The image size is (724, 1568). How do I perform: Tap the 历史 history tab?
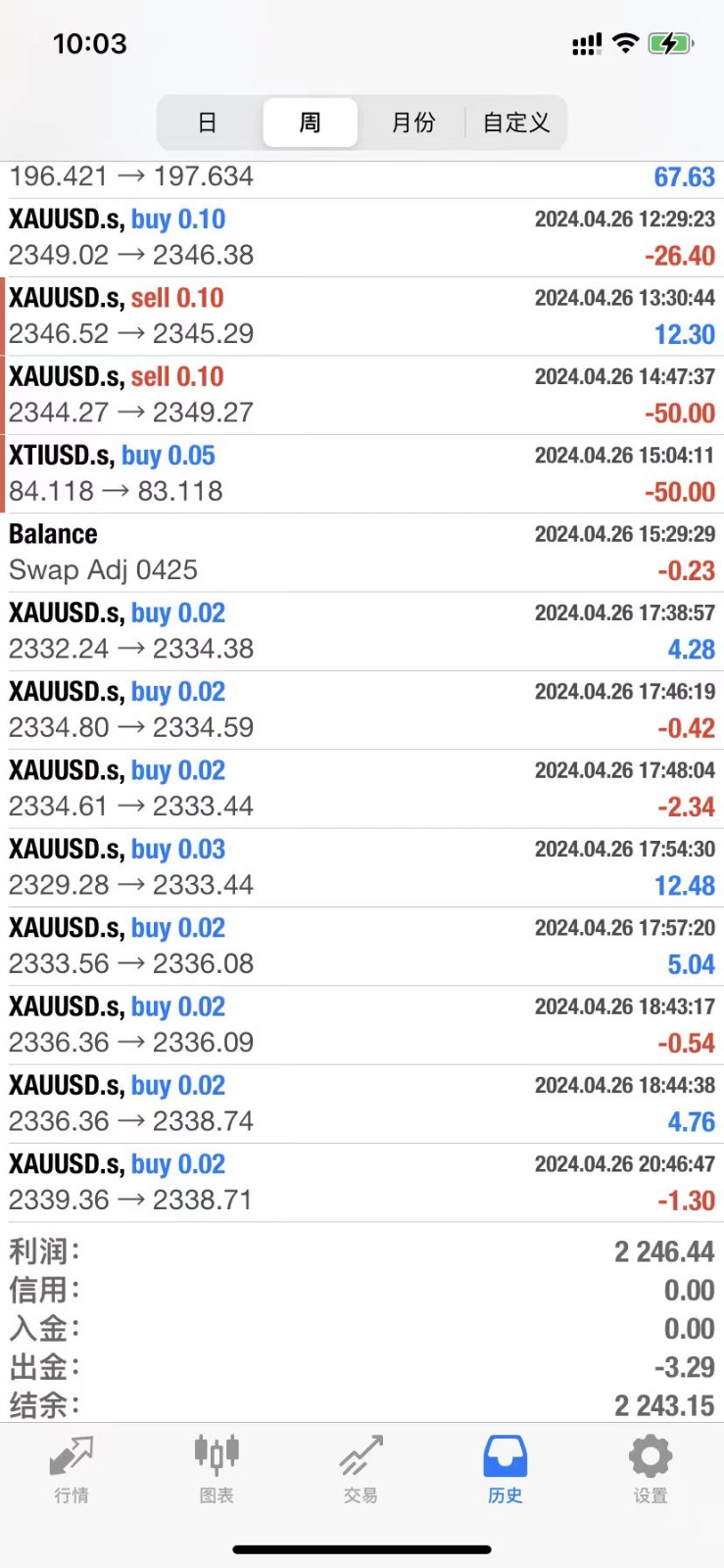coord(506,1469)
